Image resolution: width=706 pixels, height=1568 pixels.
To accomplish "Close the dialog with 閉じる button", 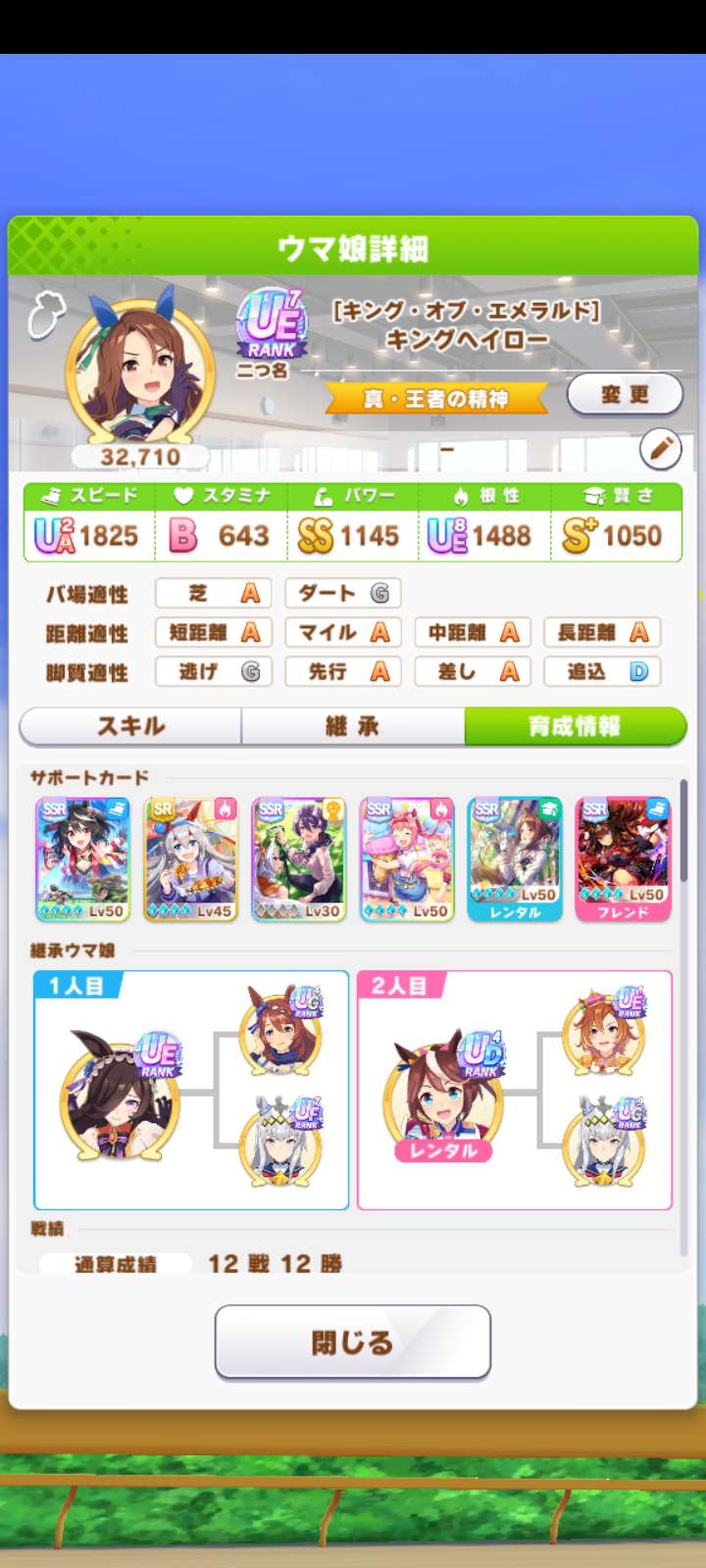I will (x=352, y=1342).
